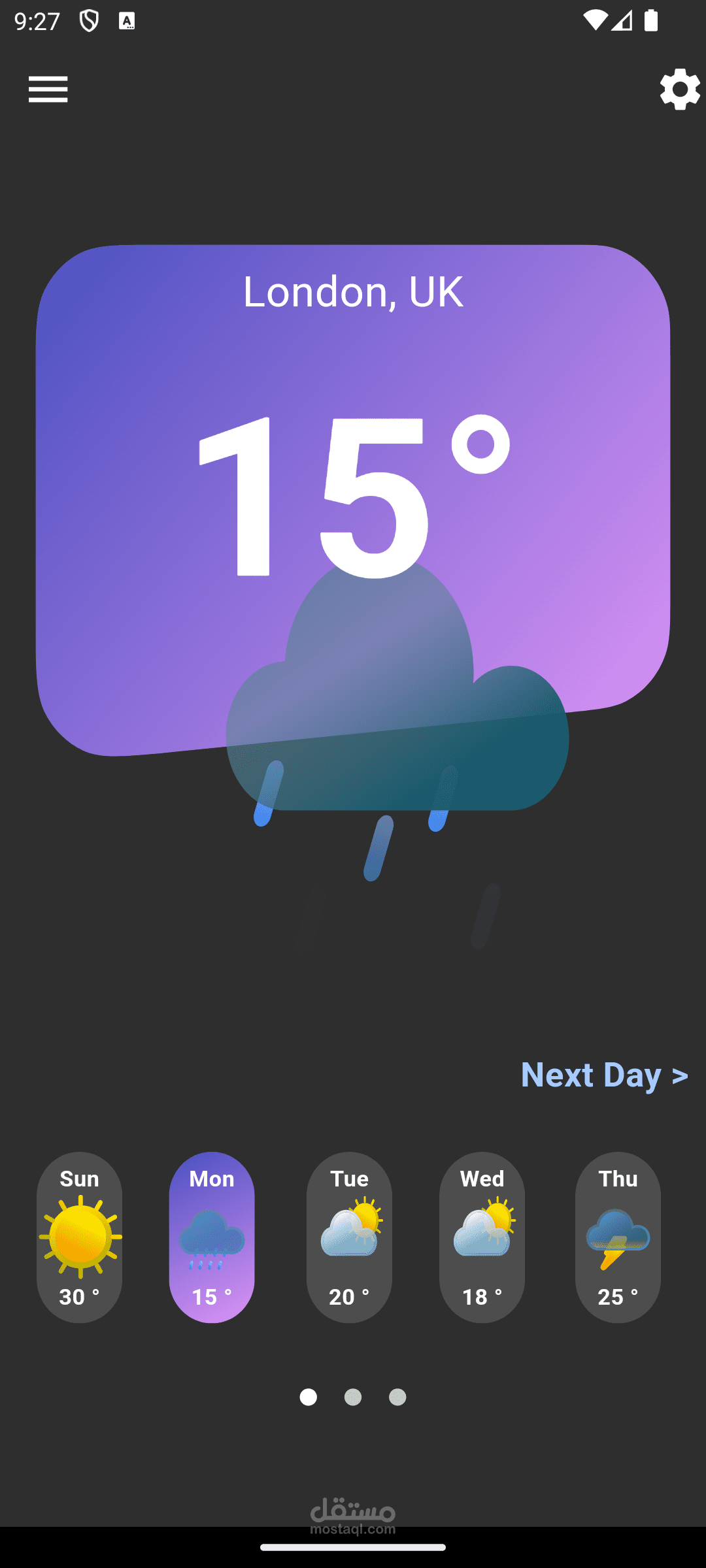This screenshot has height=1568, width=706.
Task: Choose the Tue forecast card
Action: [x=349, y=1237]
